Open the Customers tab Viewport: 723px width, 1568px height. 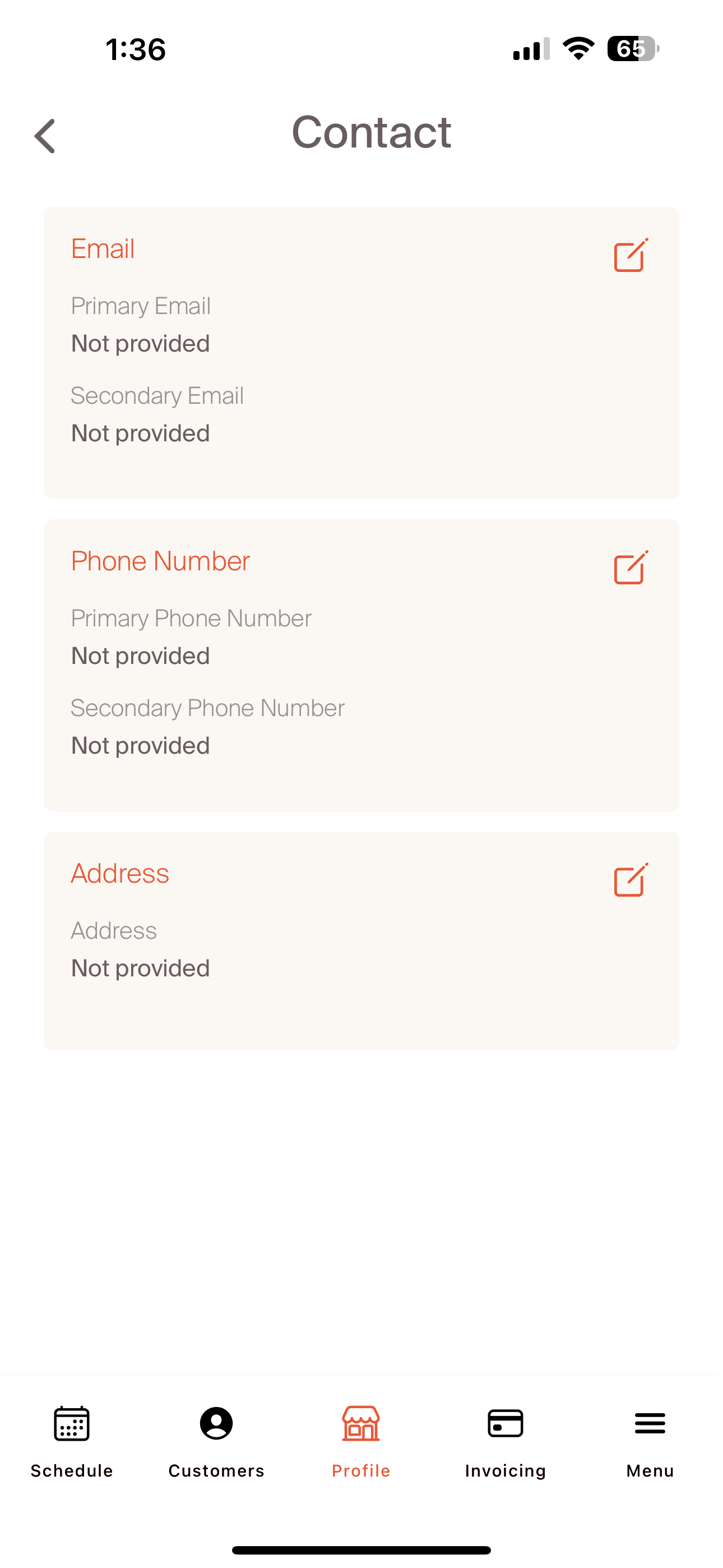(216, 1441)
